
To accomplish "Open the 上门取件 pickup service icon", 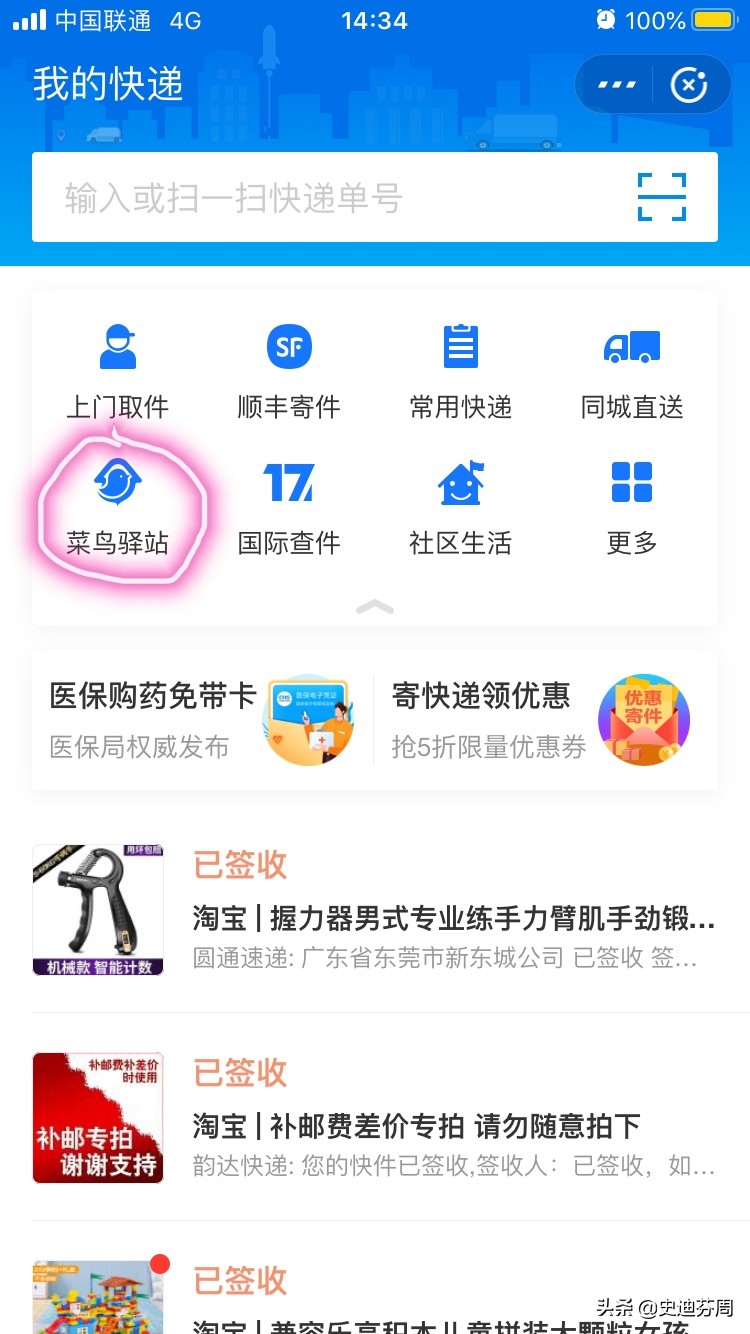I will pos(117,368).
